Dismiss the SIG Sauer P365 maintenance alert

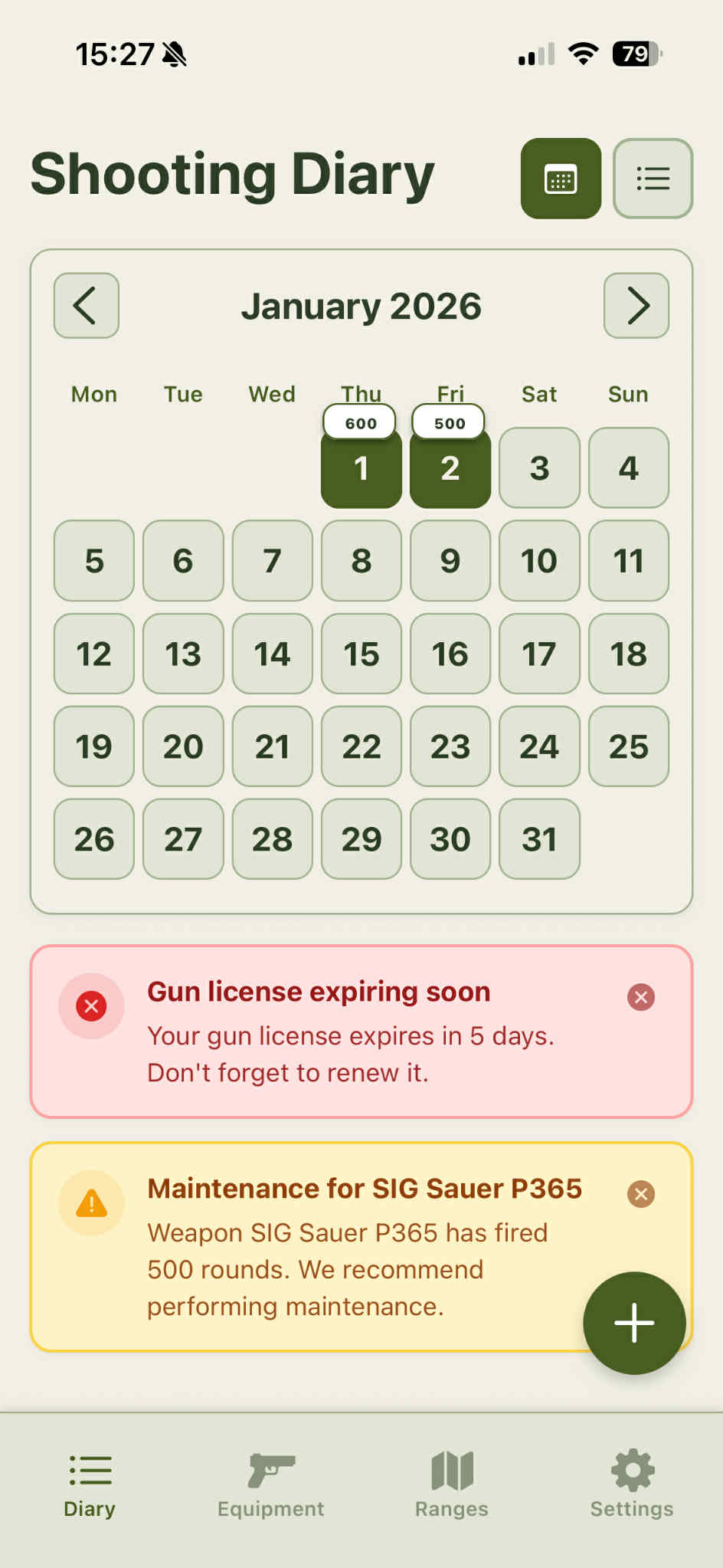pos(640,1193)
